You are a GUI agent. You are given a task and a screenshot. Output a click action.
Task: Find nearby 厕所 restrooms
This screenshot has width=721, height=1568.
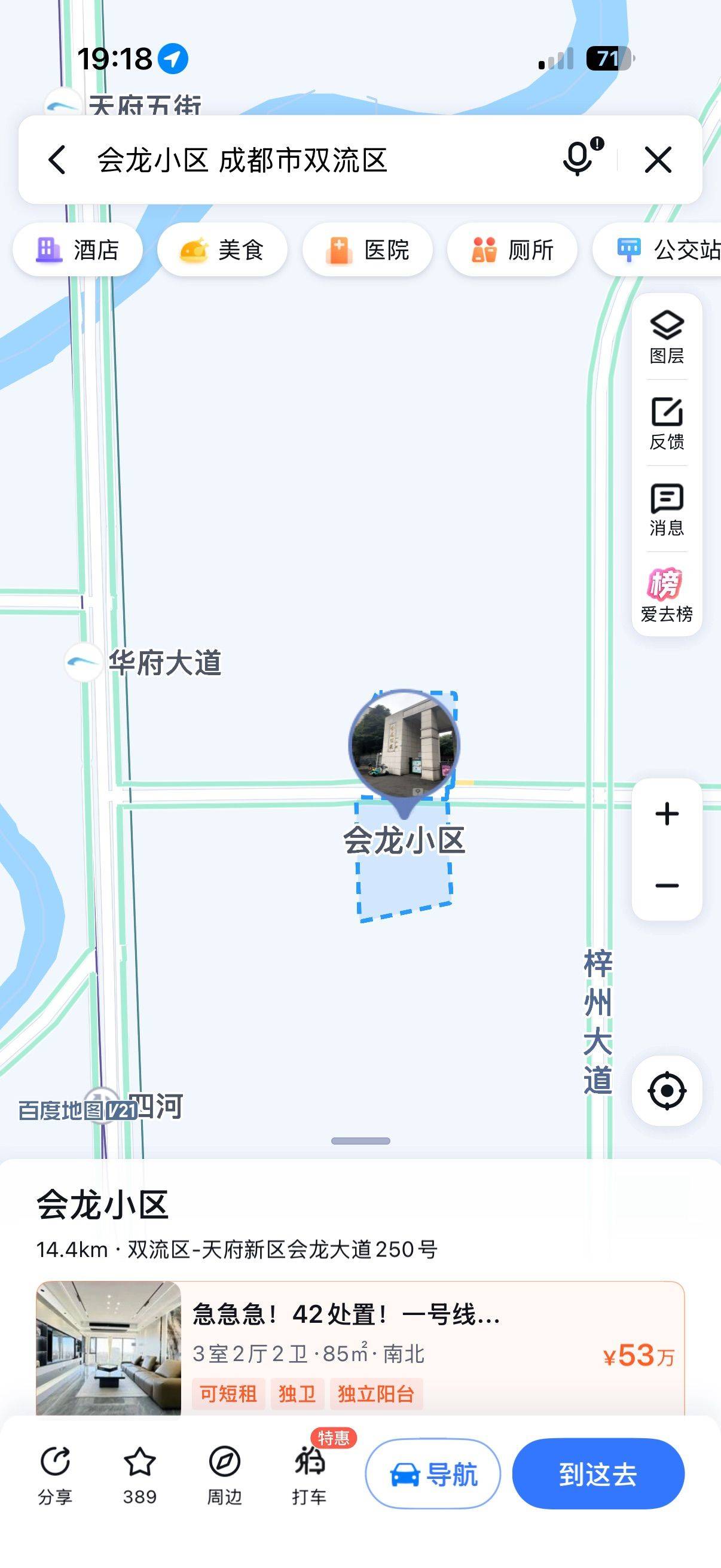512,250
